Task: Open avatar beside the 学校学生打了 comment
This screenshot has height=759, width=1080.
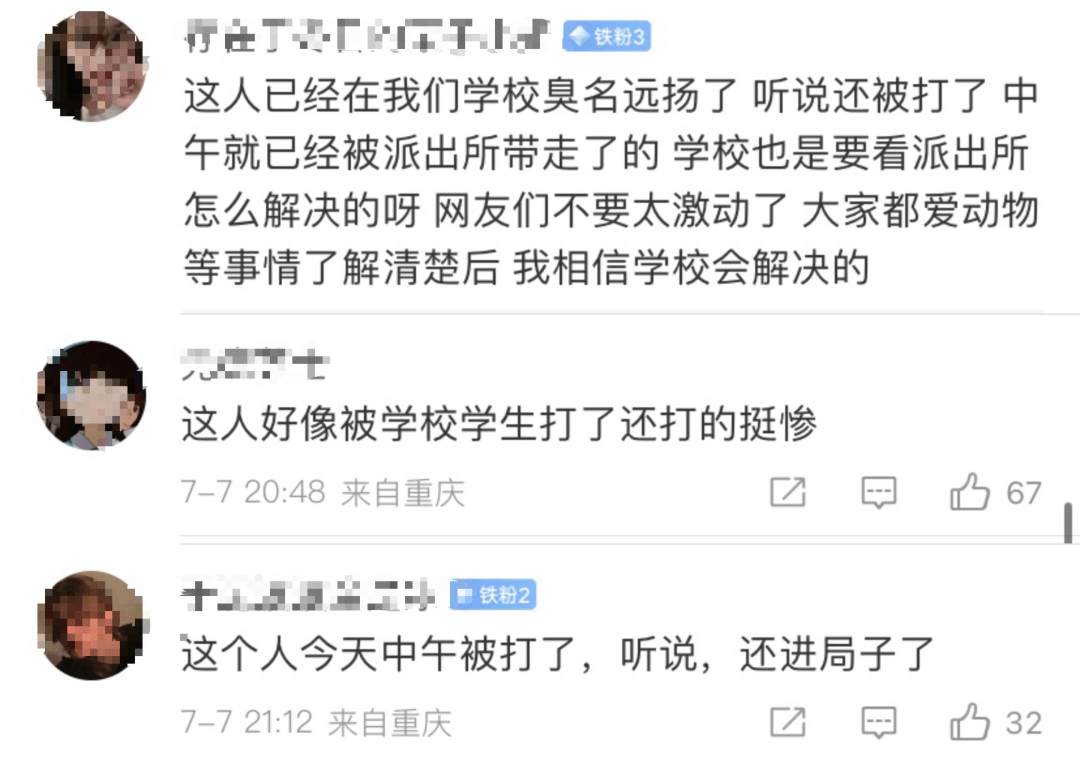Action: pos(92,395)
